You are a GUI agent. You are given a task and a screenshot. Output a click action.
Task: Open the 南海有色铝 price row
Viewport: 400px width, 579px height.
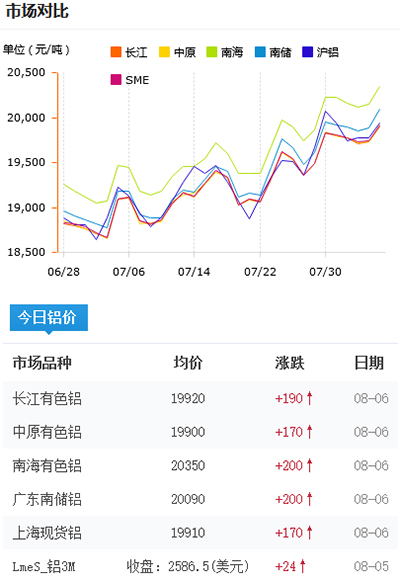pyautogui.click(x=200, y=466)
